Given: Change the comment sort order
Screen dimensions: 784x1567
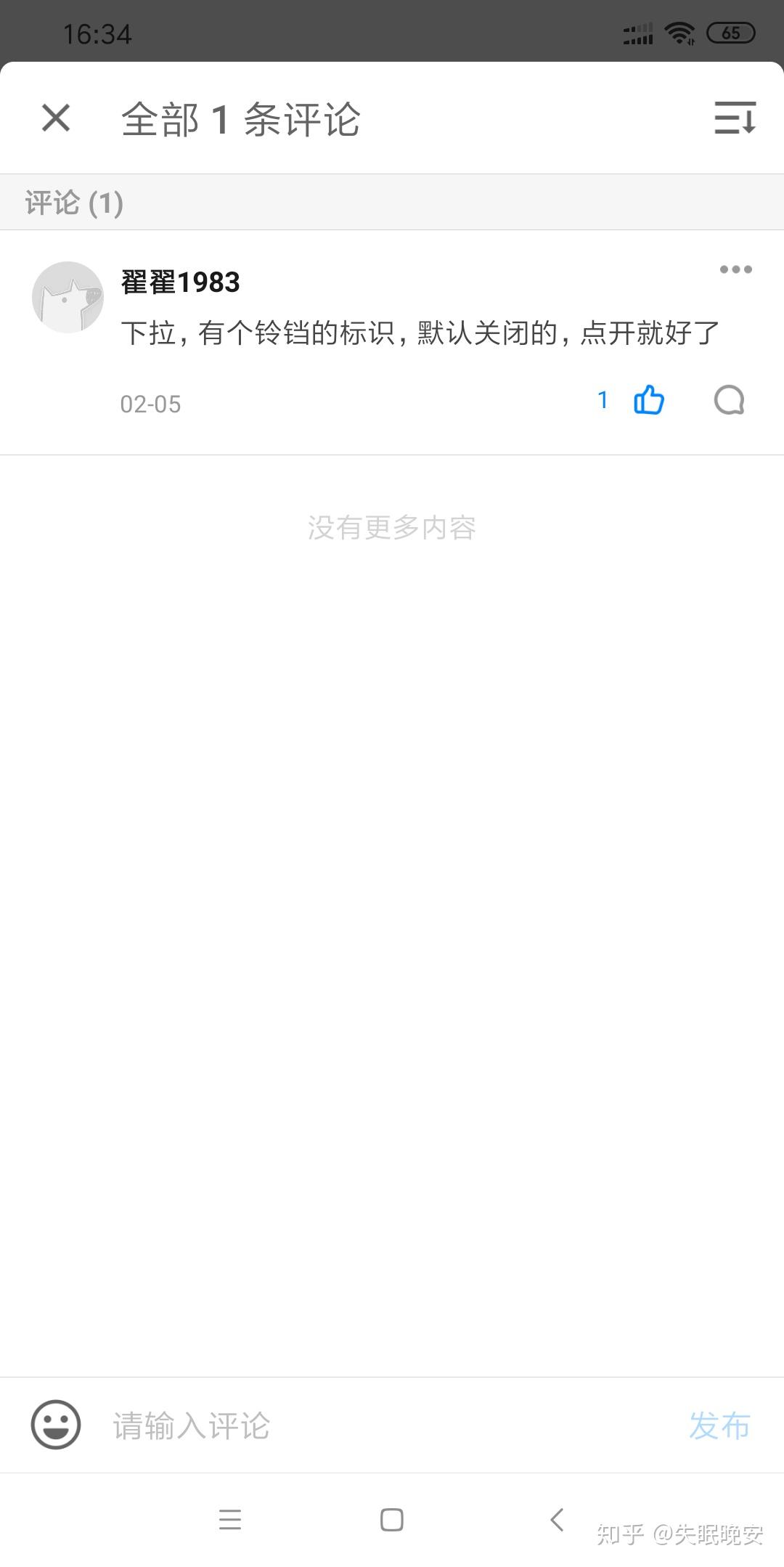Looking at the screenshot, I should (735, 118).
